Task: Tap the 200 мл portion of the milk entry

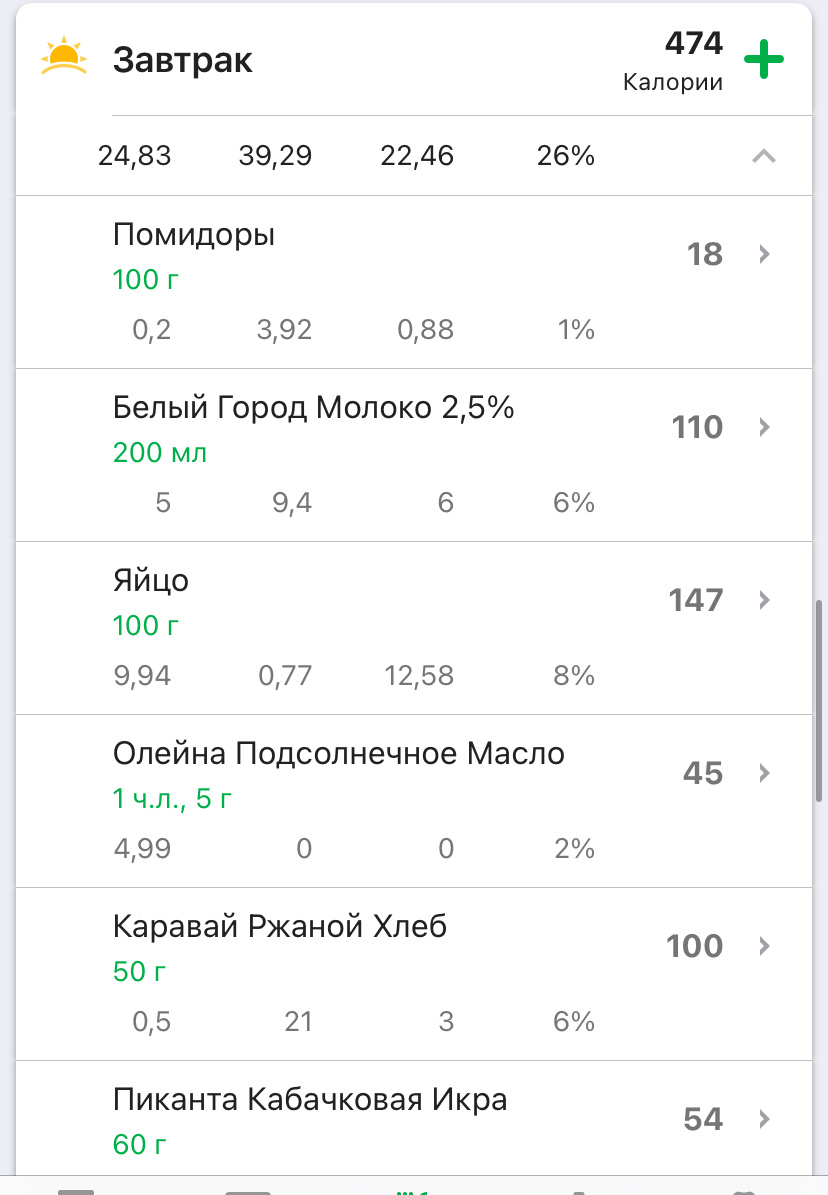Action: (160, 452)
